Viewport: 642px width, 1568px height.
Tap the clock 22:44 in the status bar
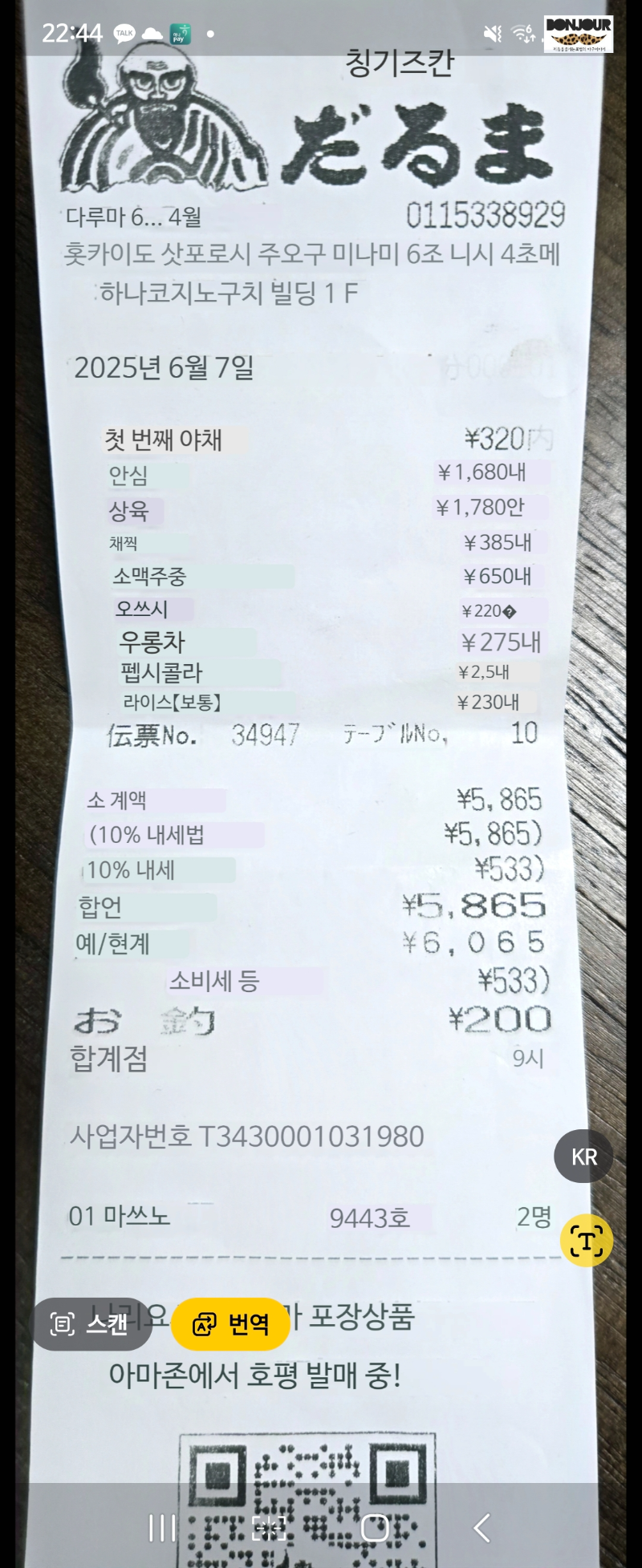pos(71,33)
